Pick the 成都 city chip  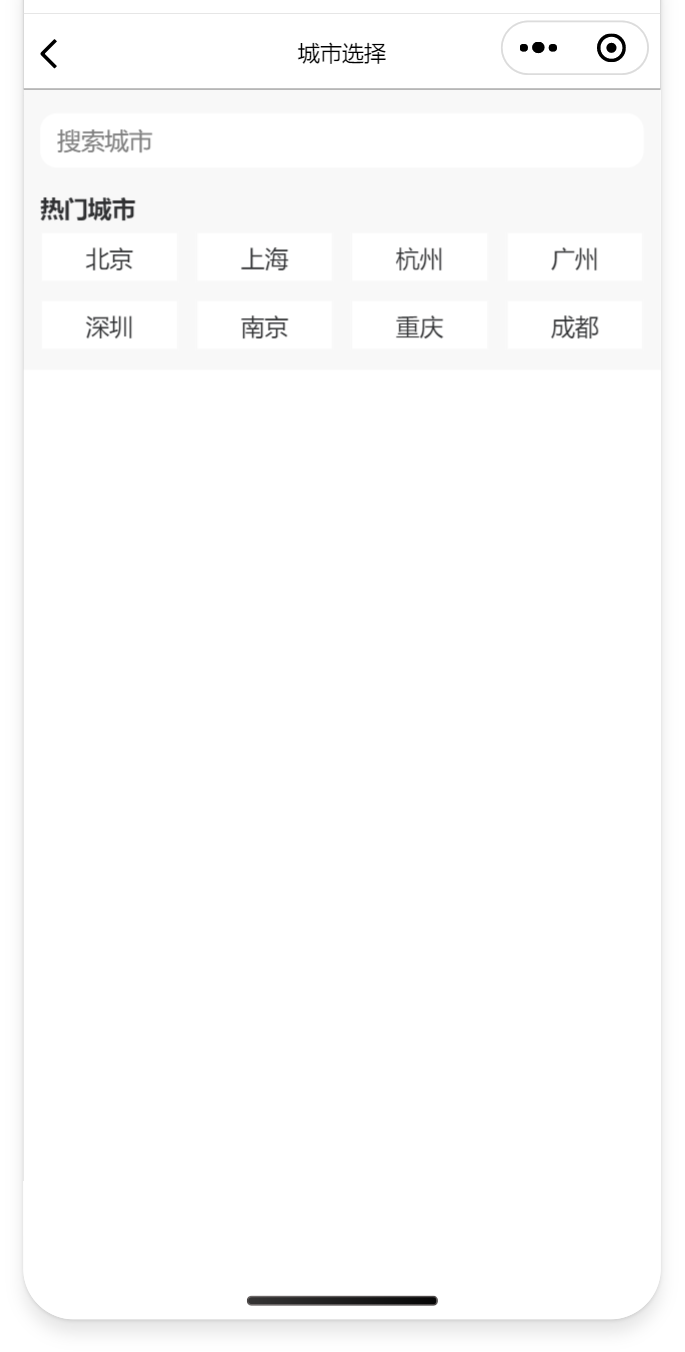coord(575,326)
